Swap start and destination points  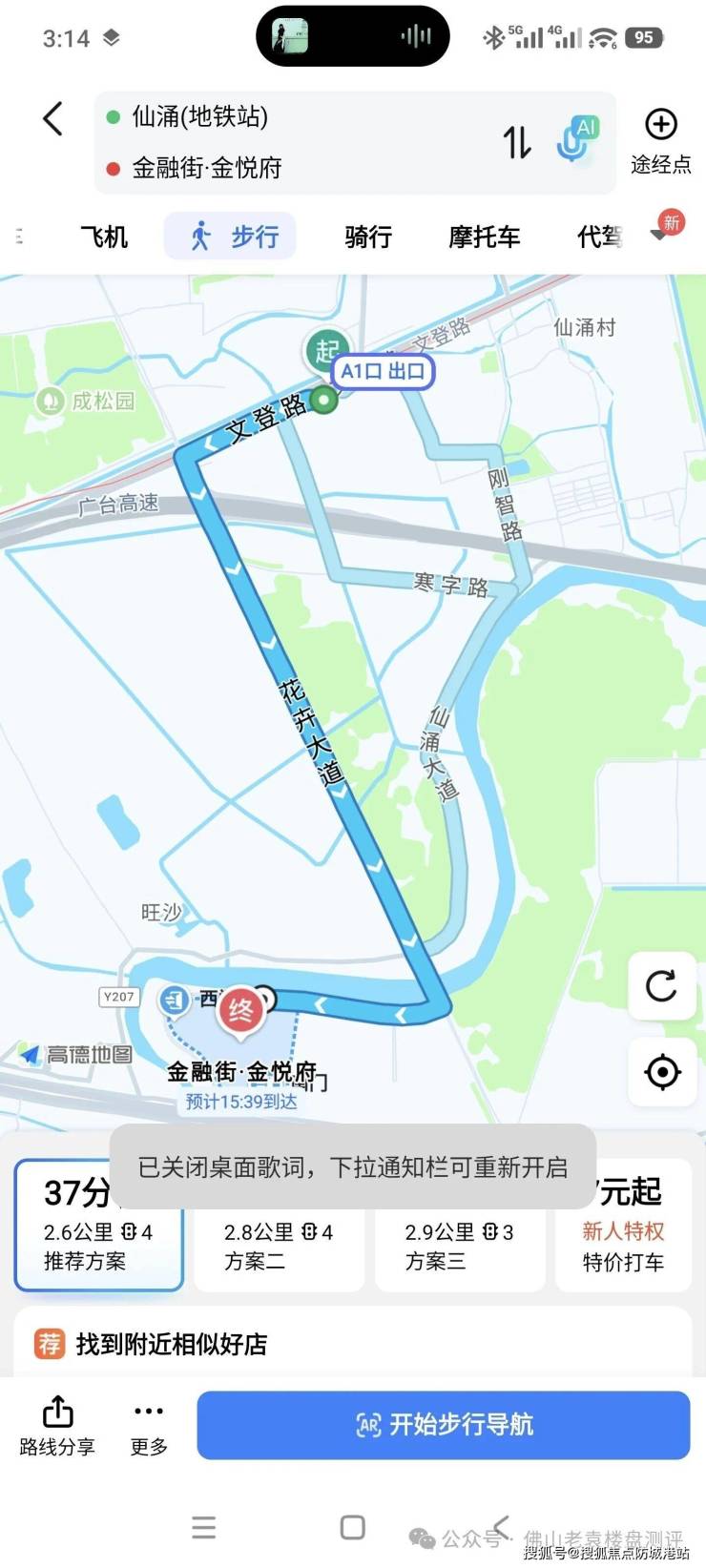(x=517, y=143)
